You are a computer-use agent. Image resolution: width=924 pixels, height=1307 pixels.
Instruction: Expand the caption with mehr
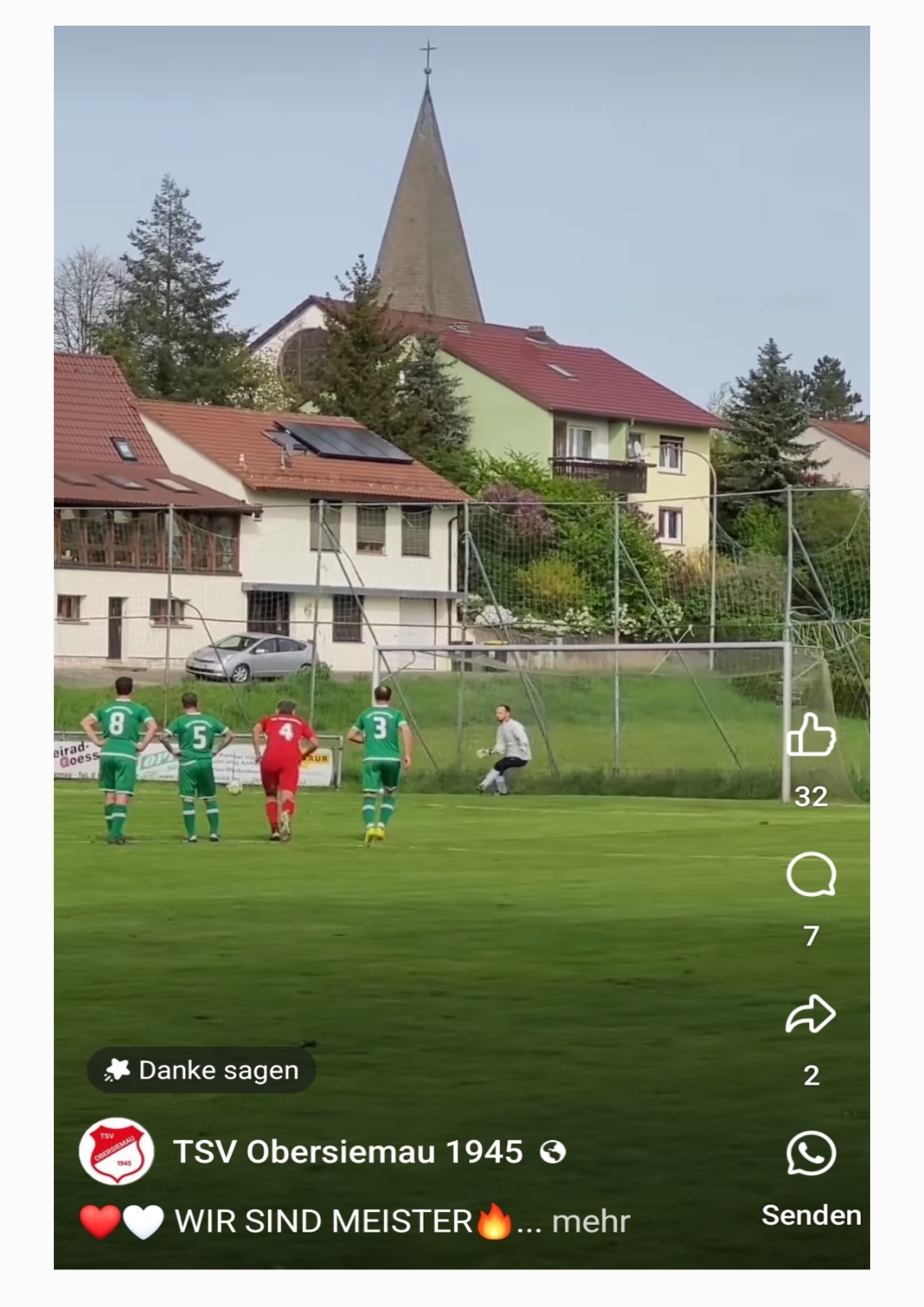(x=590, y=1221)
